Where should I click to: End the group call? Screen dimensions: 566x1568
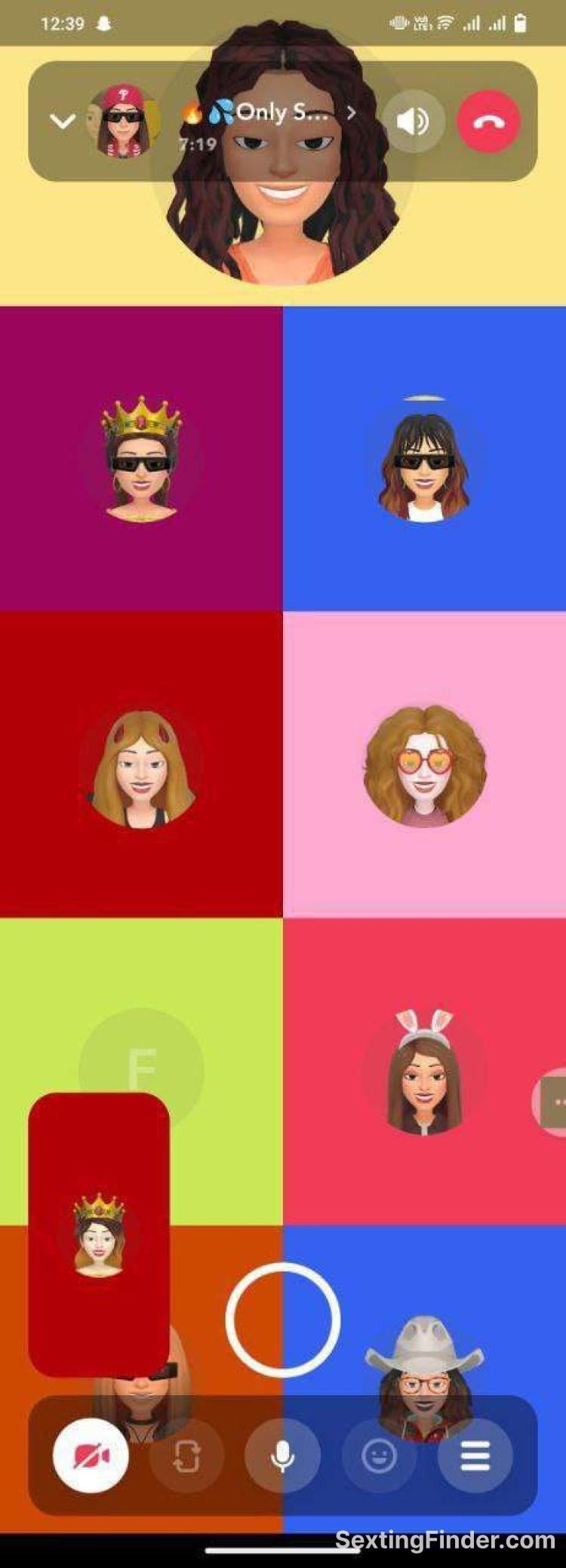click(x=489, y=121)
